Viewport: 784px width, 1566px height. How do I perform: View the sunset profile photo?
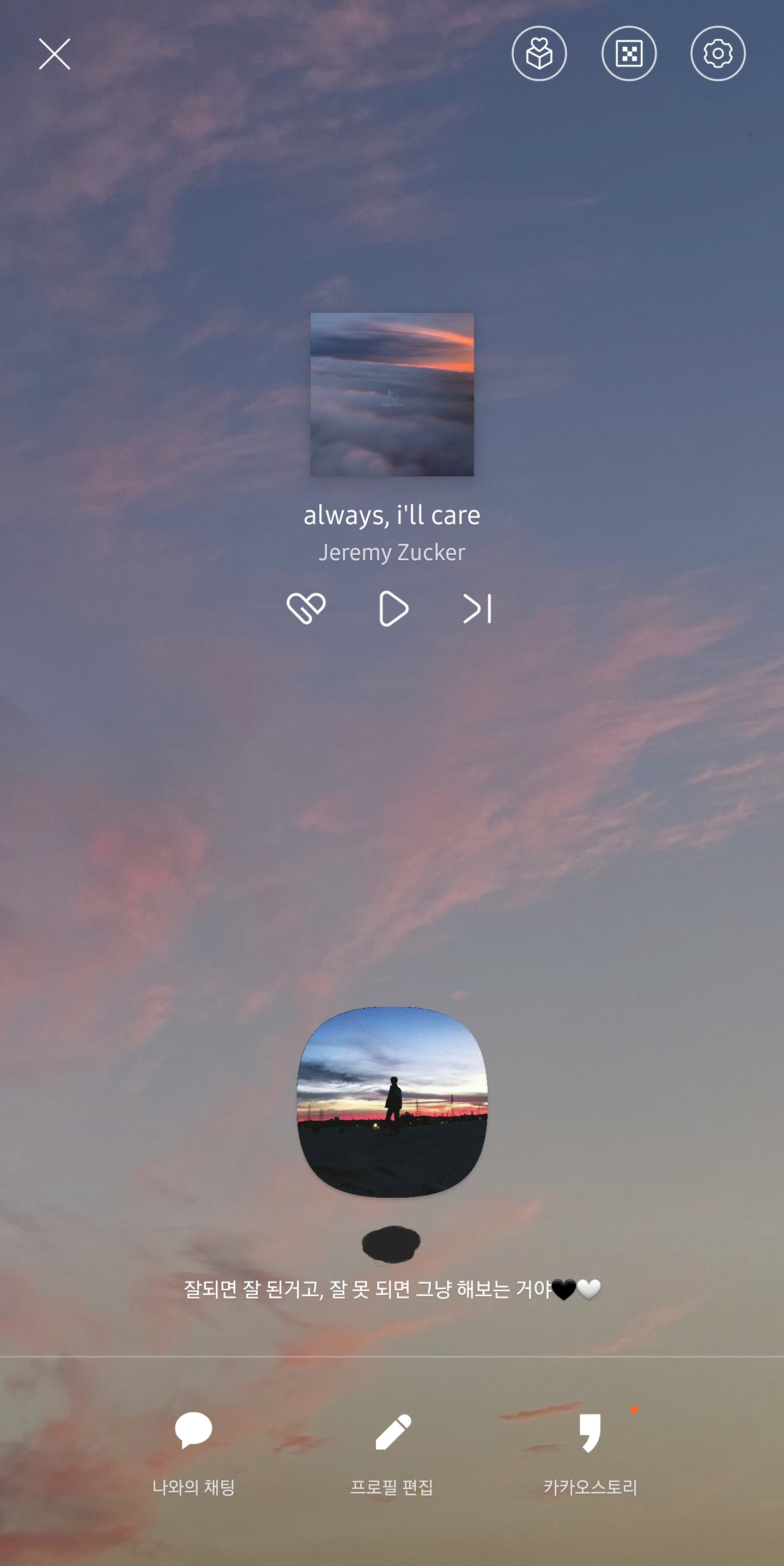coord(392,1102)
